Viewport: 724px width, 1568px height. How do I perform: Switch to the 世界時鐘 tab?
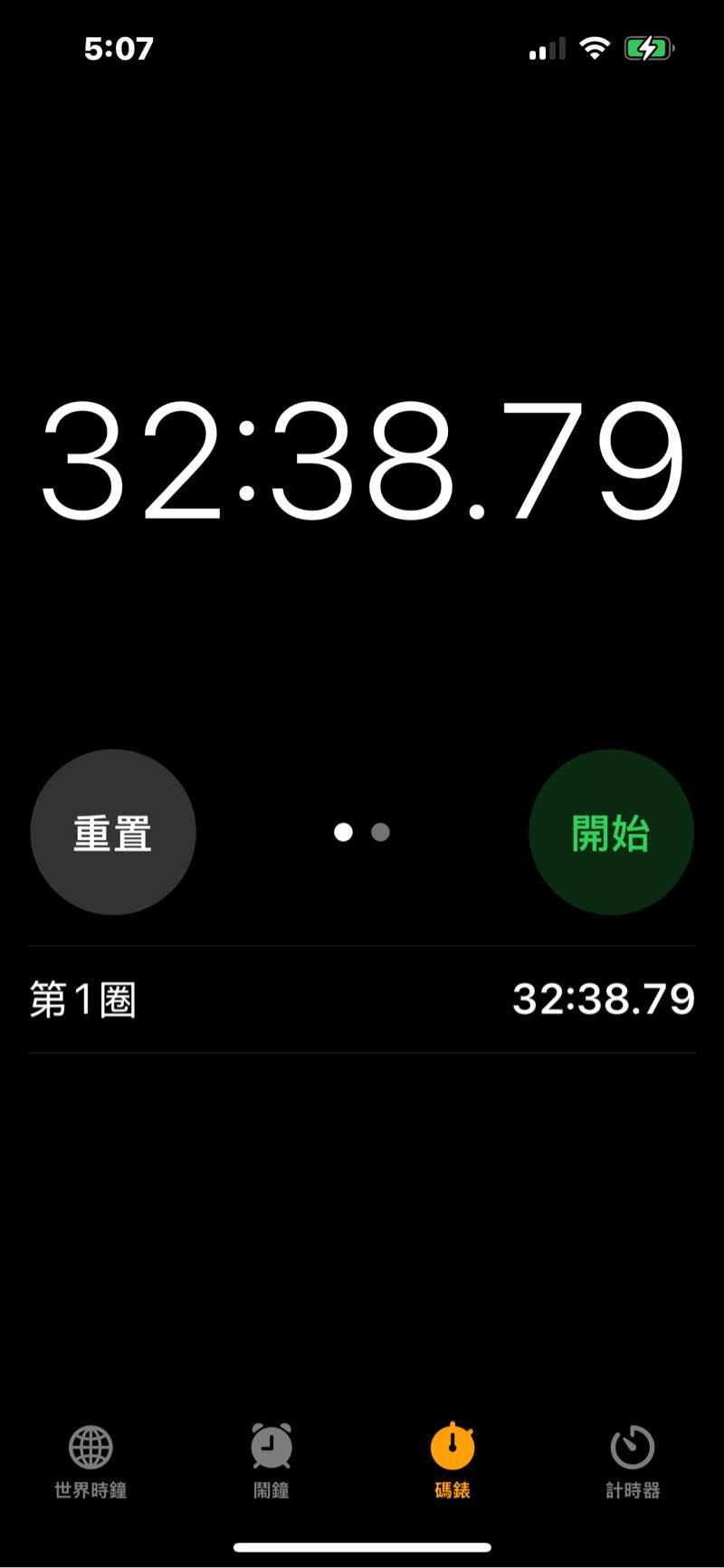90,1461
